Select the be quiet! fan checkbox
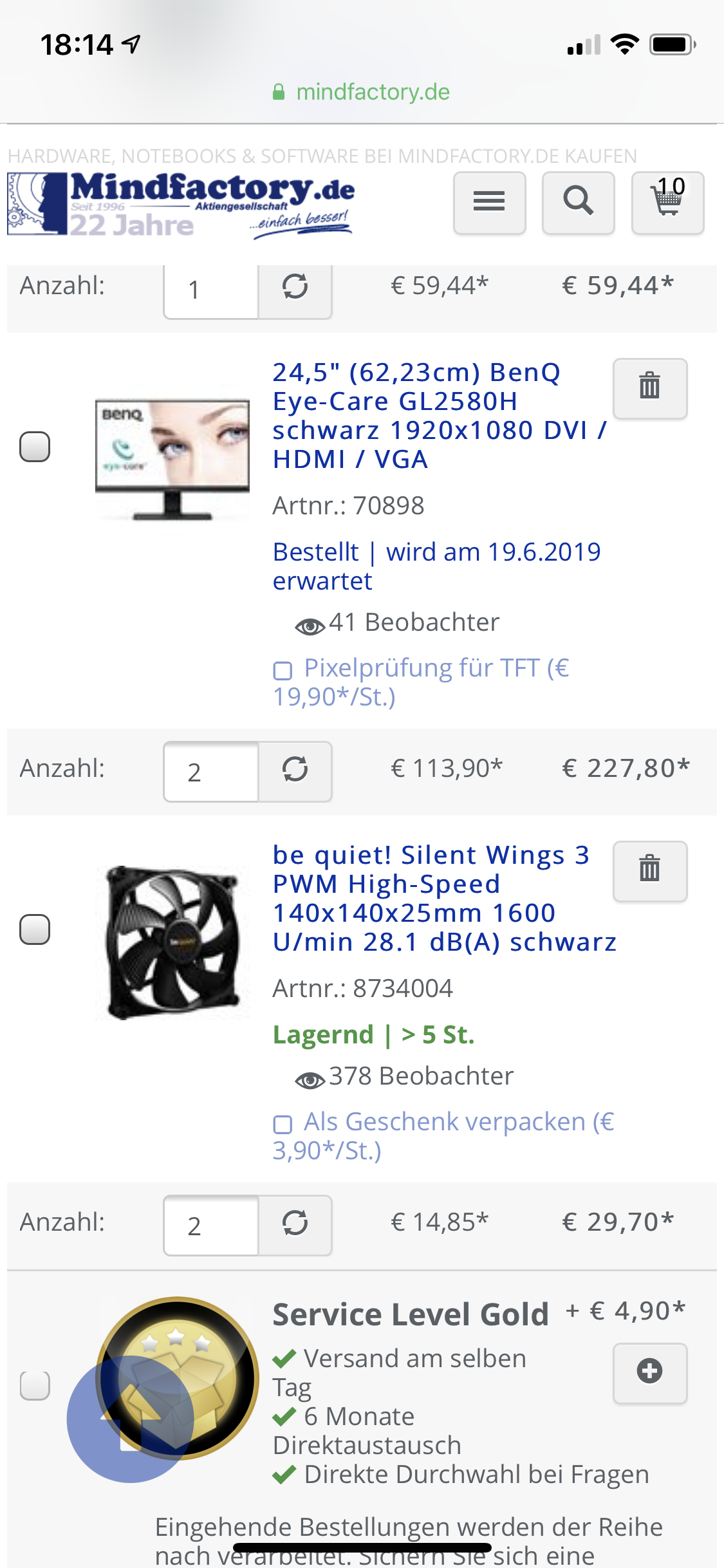724x1568 pixels. (x=35, y=929)
